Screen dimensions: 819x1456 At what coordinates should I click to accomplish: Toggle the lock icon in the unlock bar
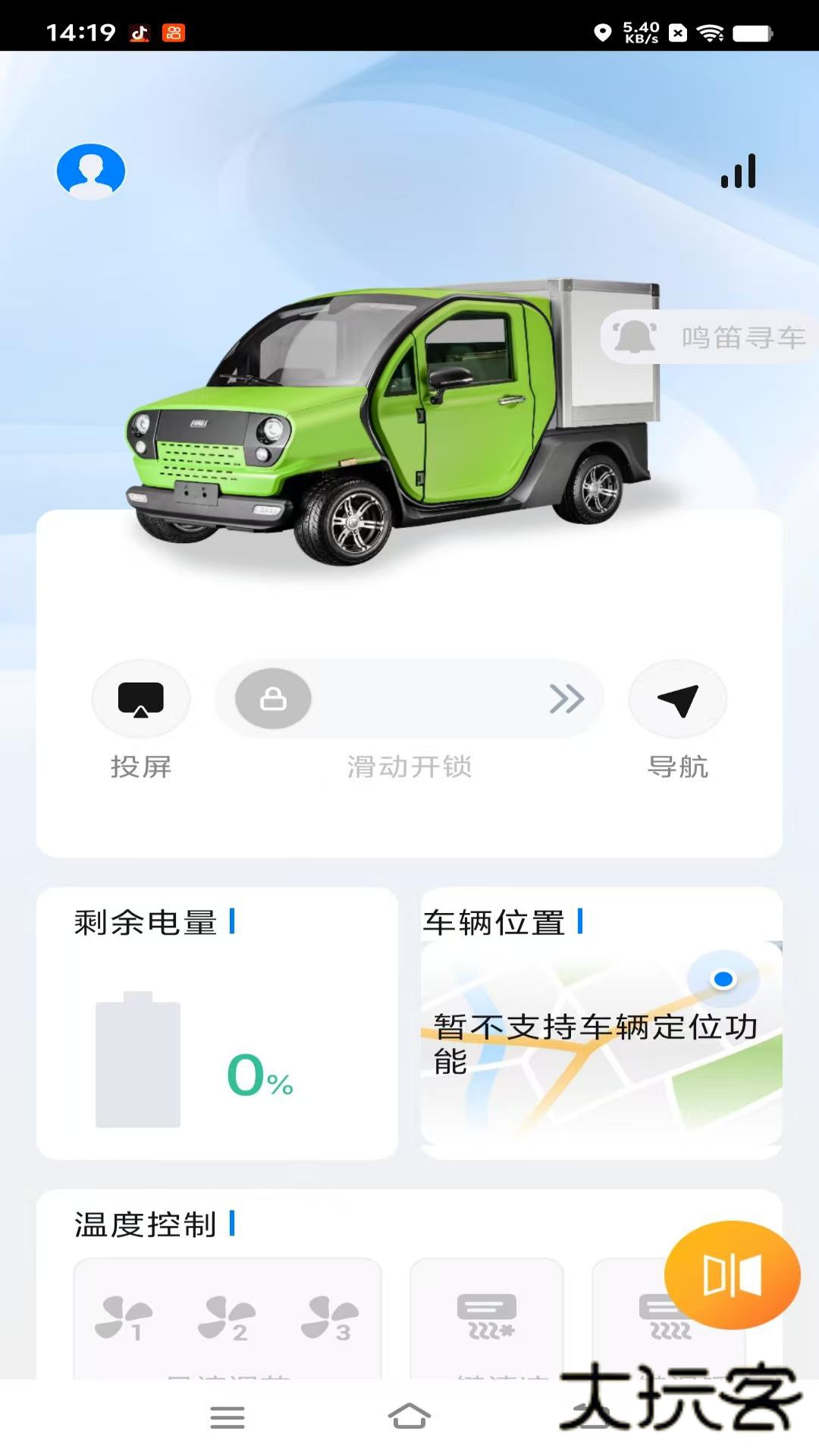click(x=273, y=698)
